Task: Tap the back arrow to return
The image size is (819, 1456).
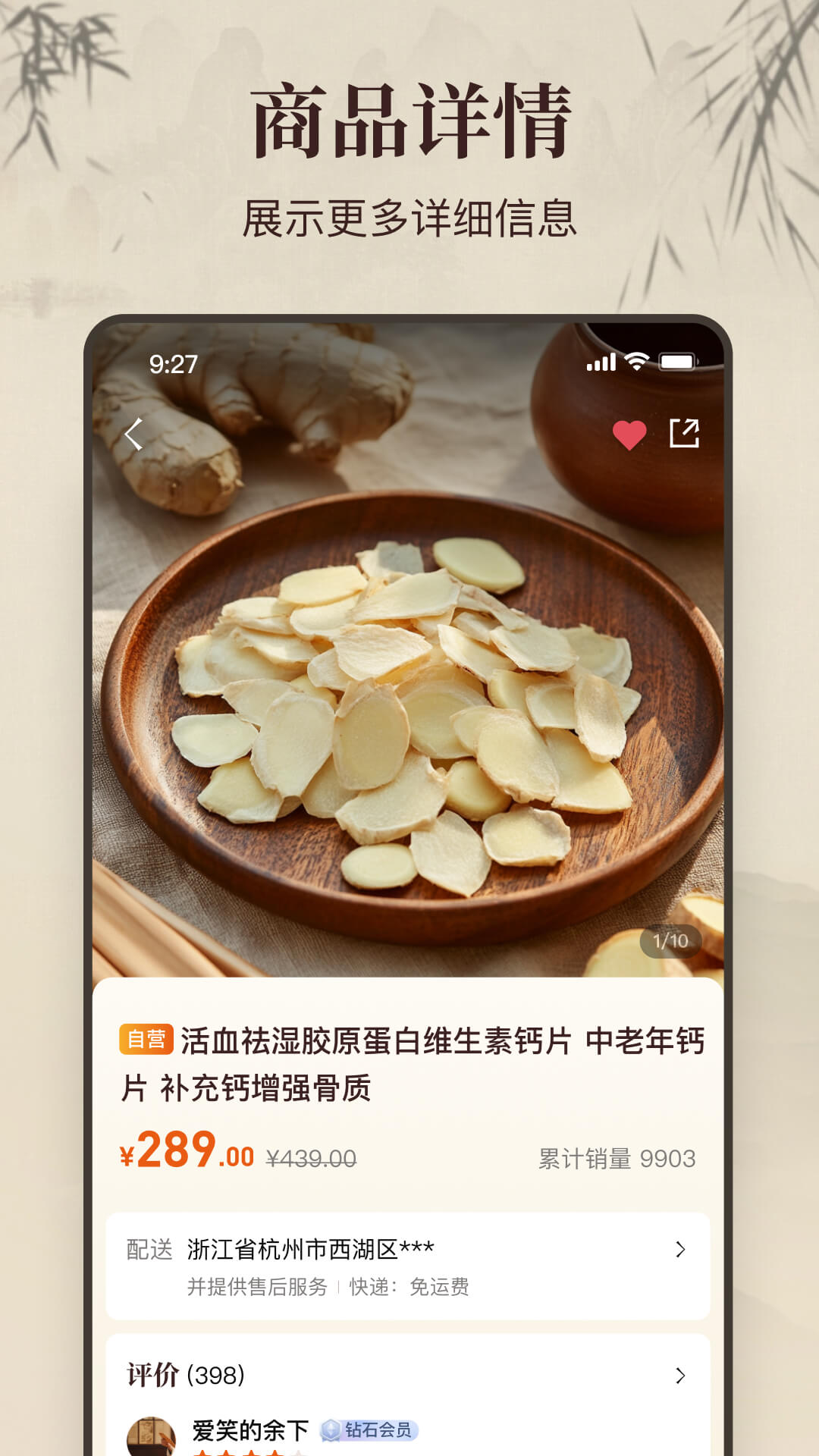Action: point(134,432)
